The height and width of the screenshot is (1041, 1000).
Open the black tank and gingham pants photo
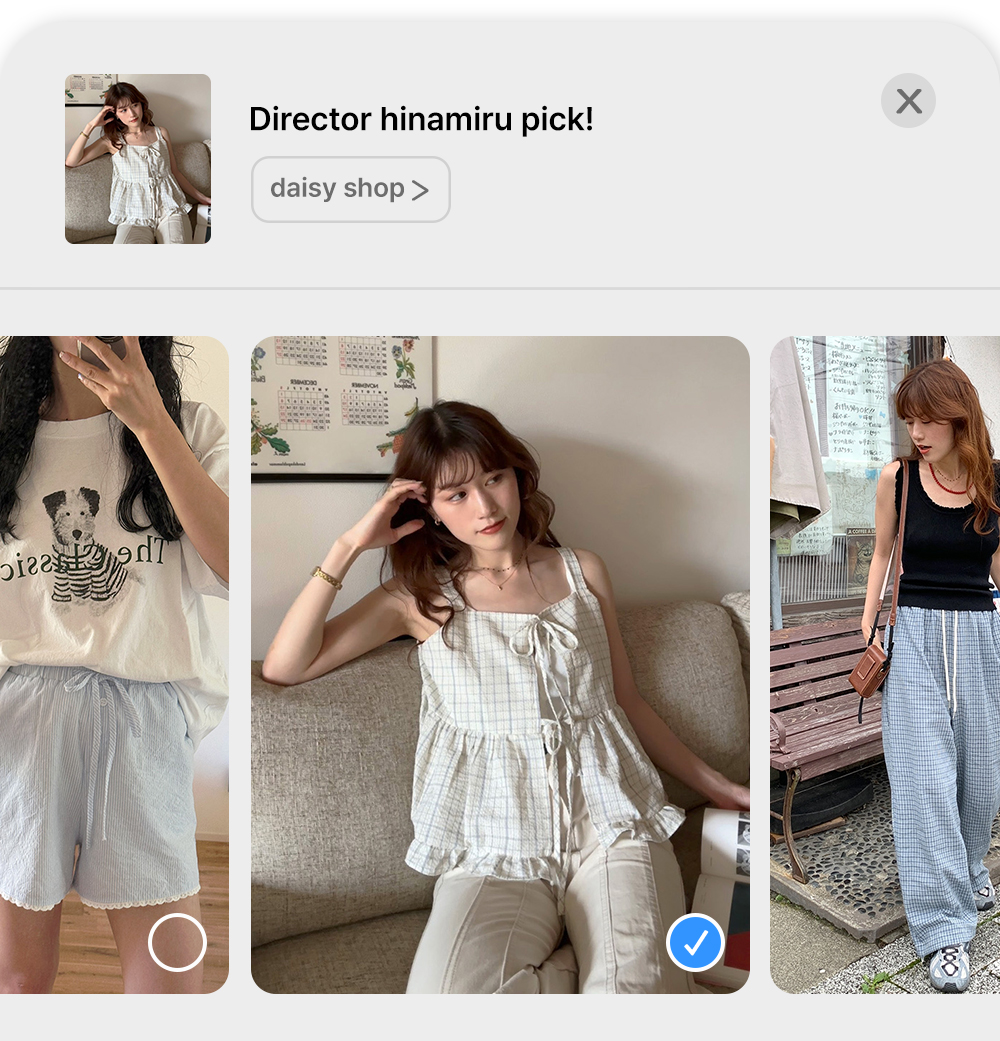coord(885,665)
